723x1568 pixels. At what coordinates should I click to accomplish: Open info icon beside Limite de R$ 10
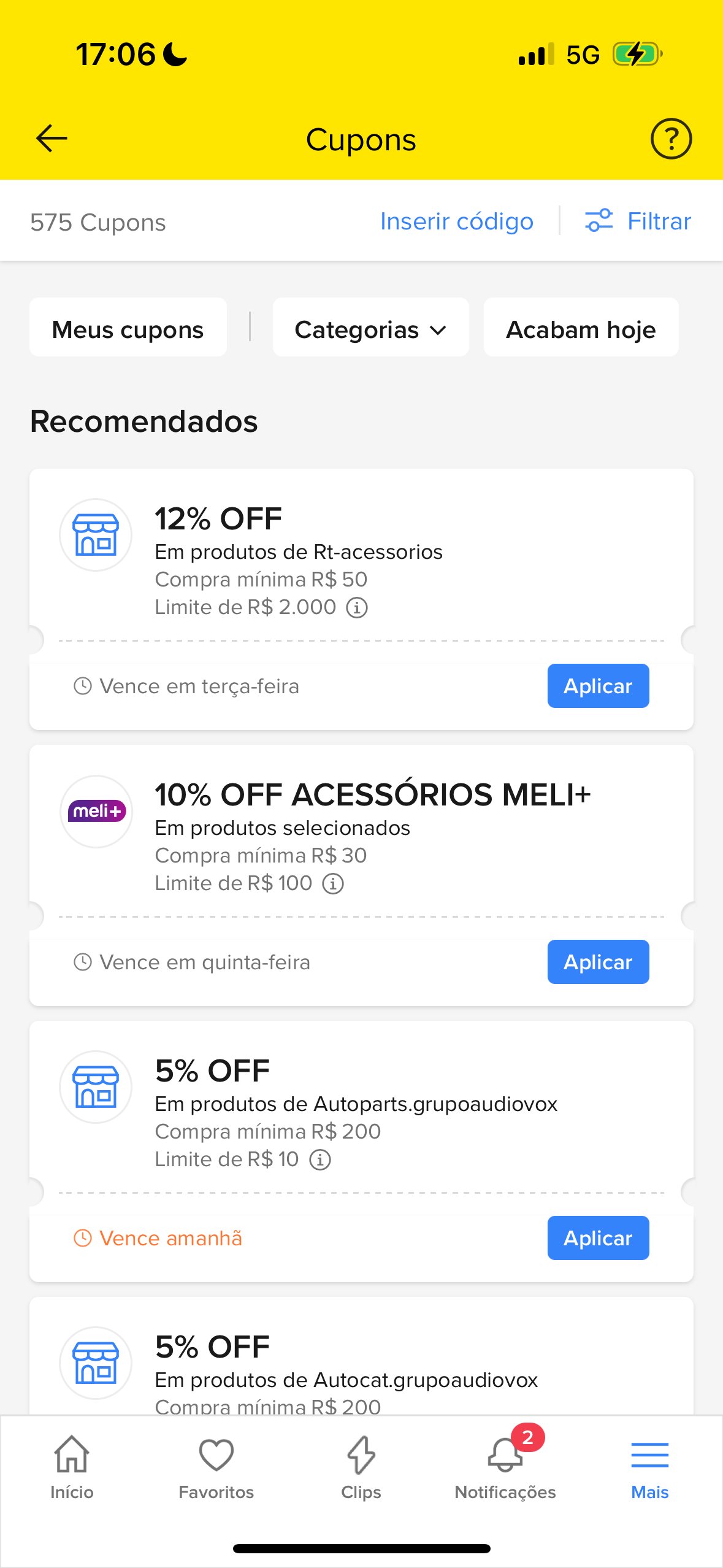pos(319,1159)
